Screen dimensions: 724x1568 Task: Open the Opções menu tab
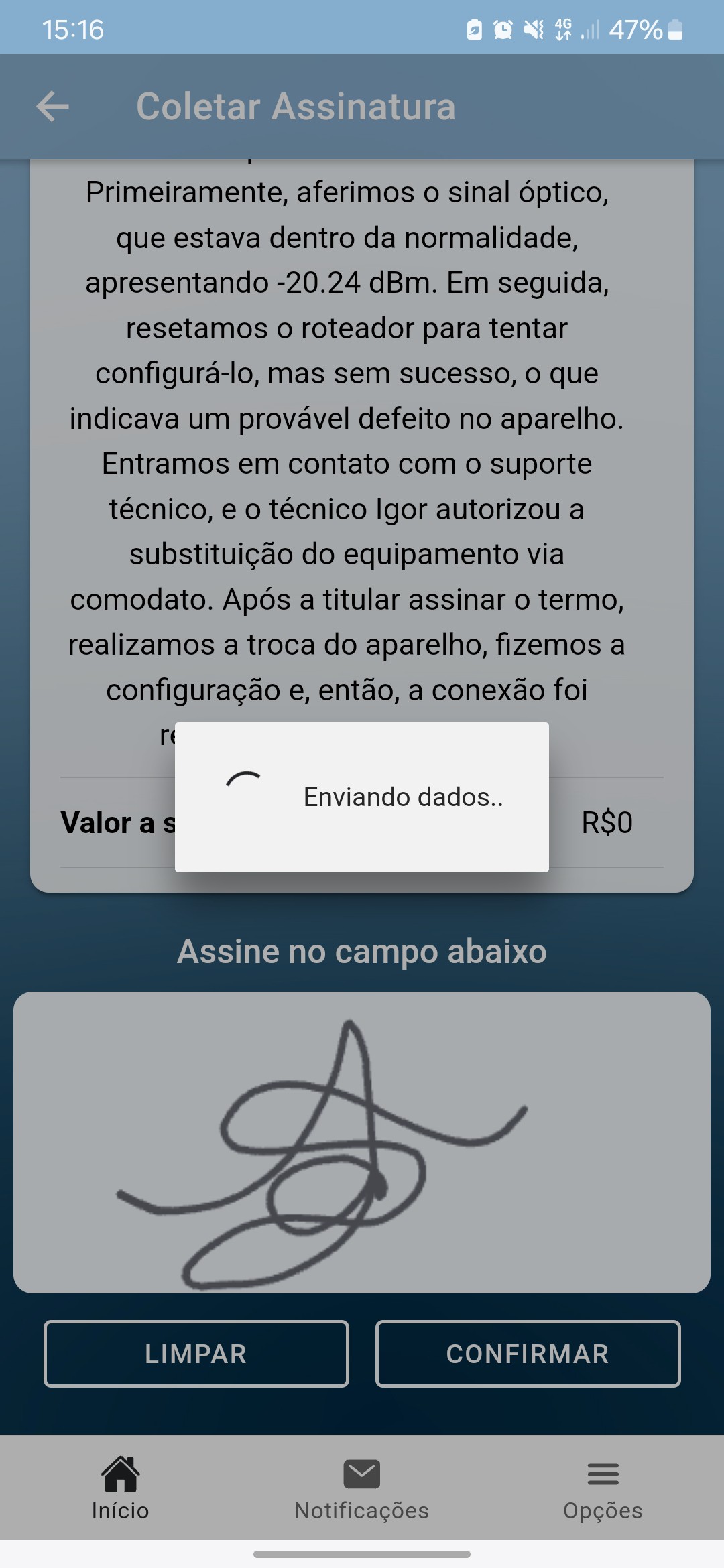(603, 1486)
